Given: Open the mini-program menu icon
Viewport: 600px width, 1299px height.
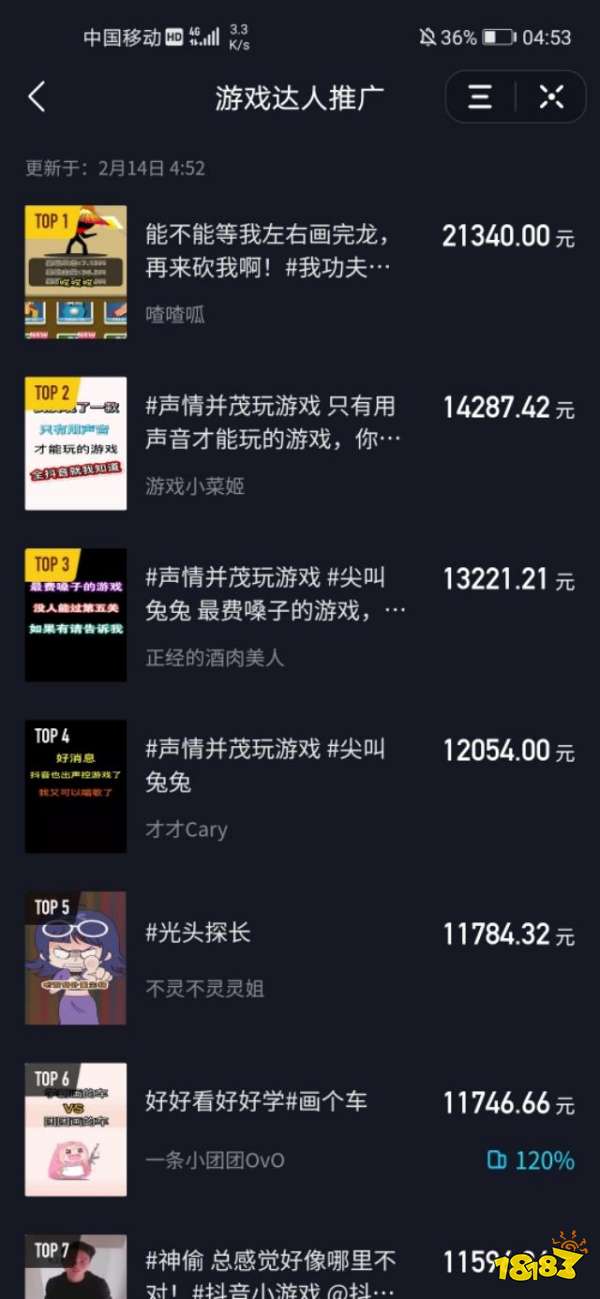Looking at the screenshot, I should (481, 97).
